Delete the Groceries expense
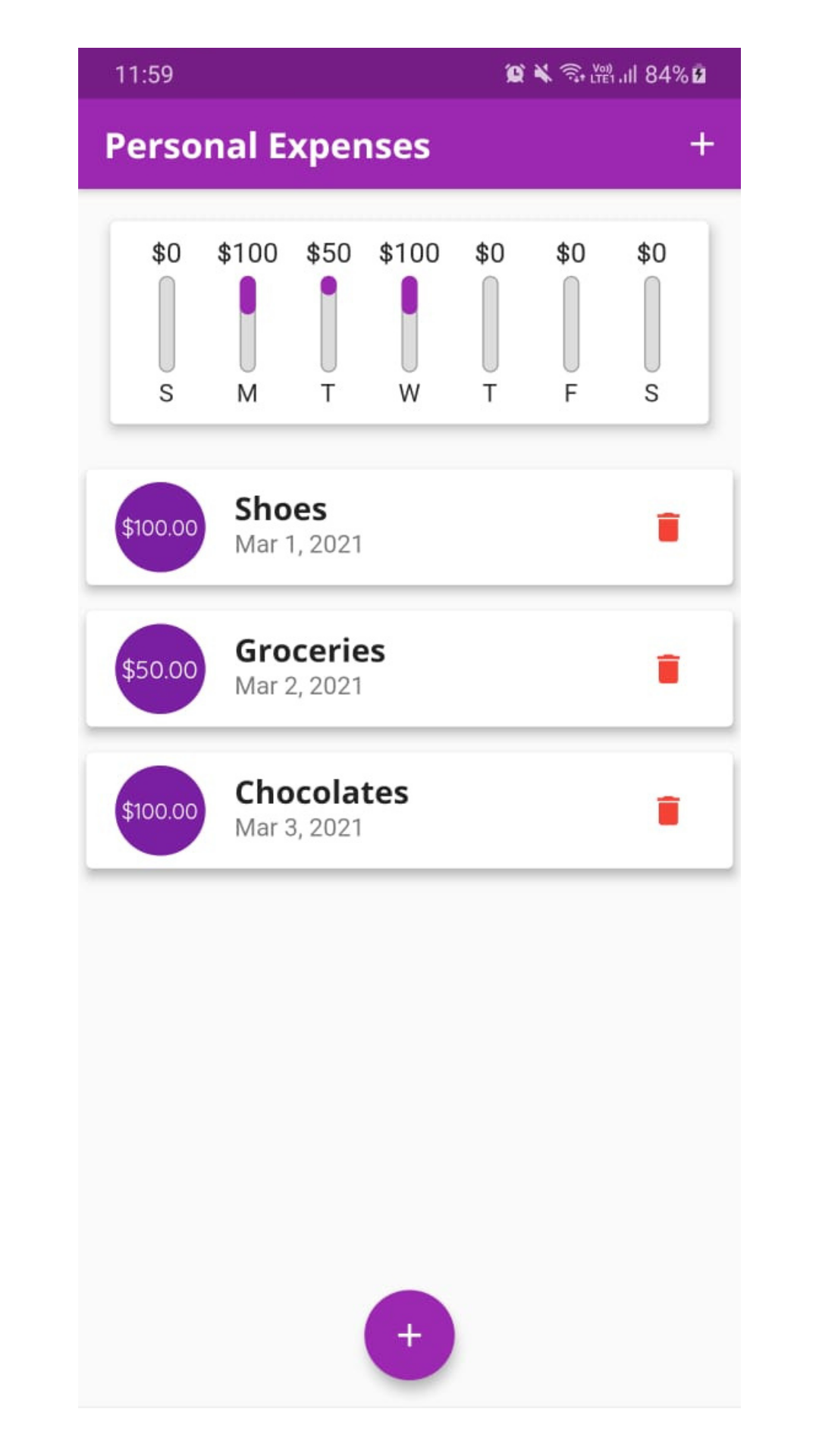The width and height of the screenshot is (819, 1456). (668, 669)
